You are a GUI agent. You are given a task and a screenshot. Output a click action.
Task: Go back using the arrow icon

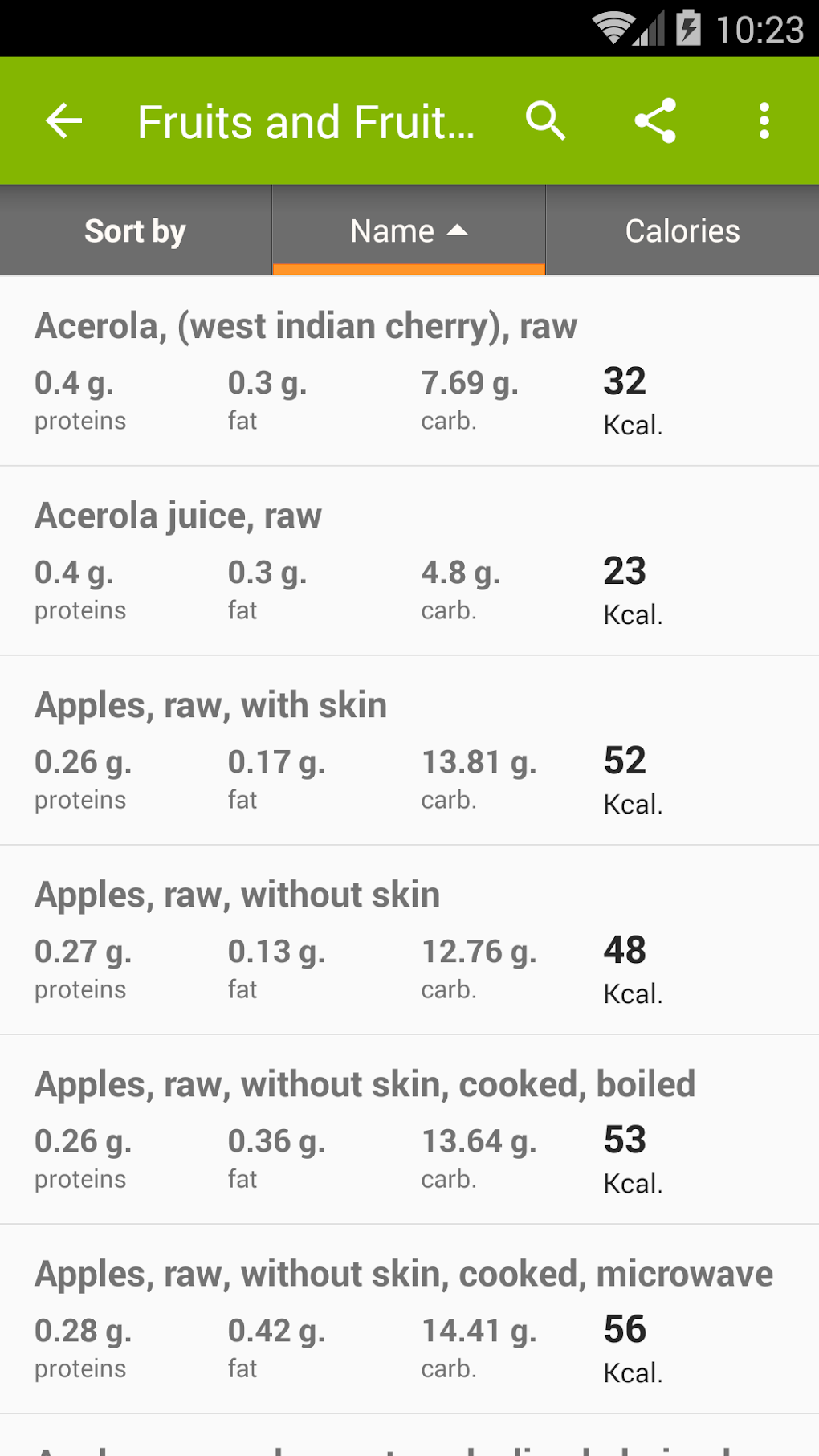(x=64, y=121)
